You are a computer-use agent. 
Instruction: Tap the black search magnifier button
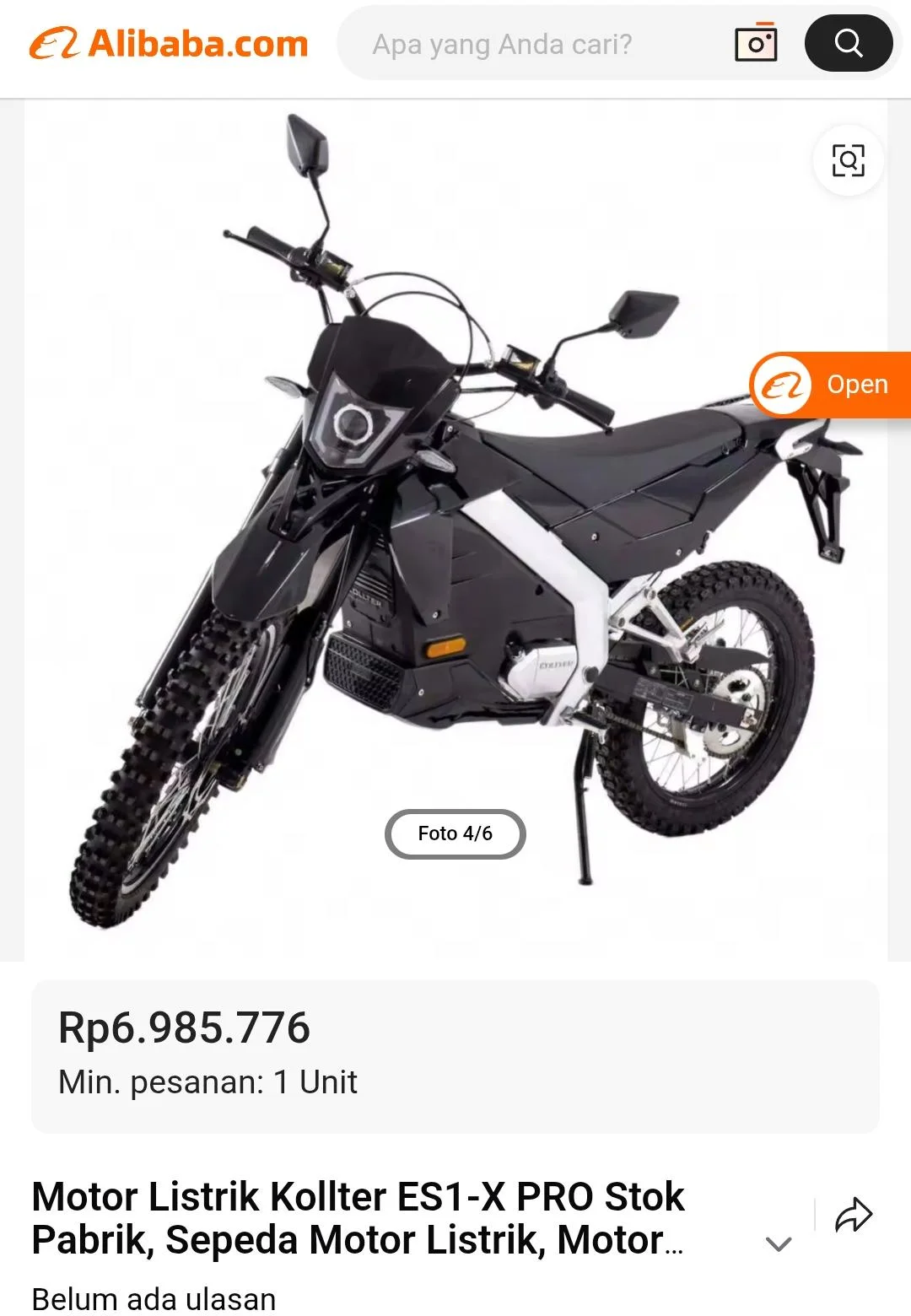[x=848, y=43]
